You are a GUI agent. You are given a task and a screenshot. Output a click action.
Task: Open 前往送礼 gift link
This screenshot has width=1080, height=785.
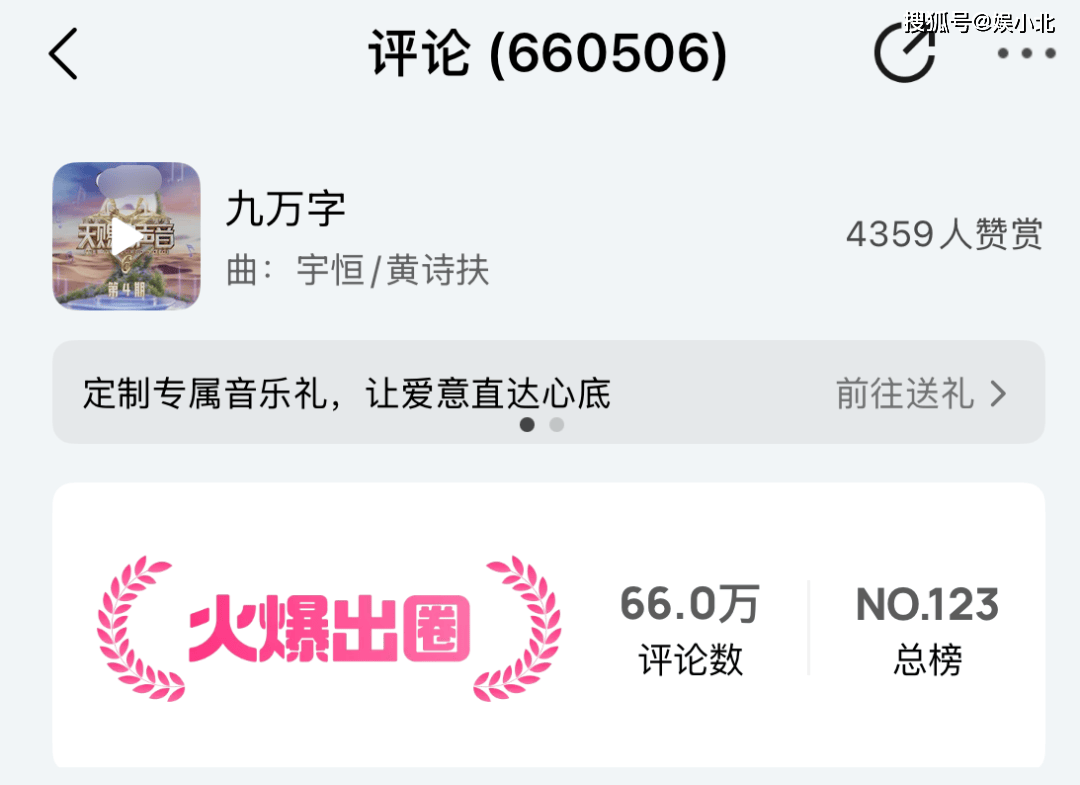[921, 394]
